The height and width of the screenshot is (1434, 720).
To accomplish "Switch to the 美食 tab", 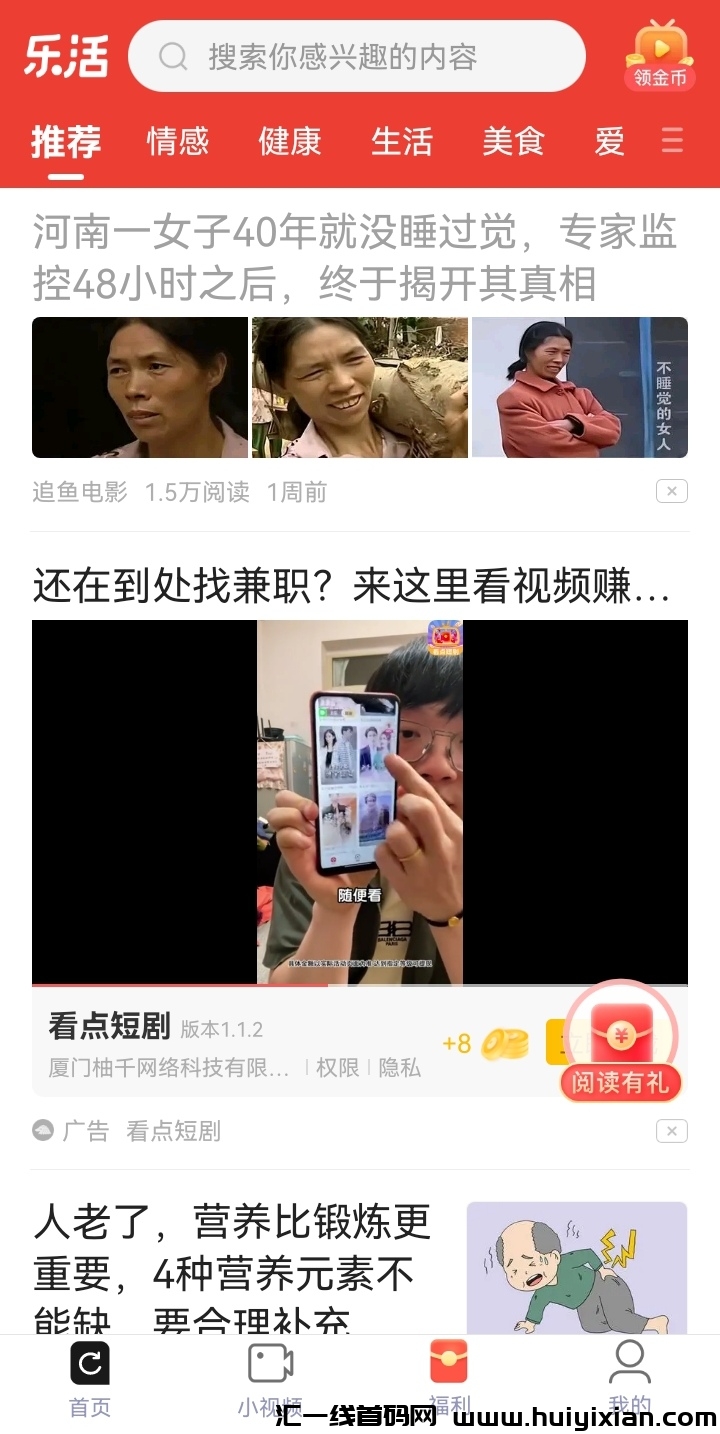I will click(x=513, y=141).
